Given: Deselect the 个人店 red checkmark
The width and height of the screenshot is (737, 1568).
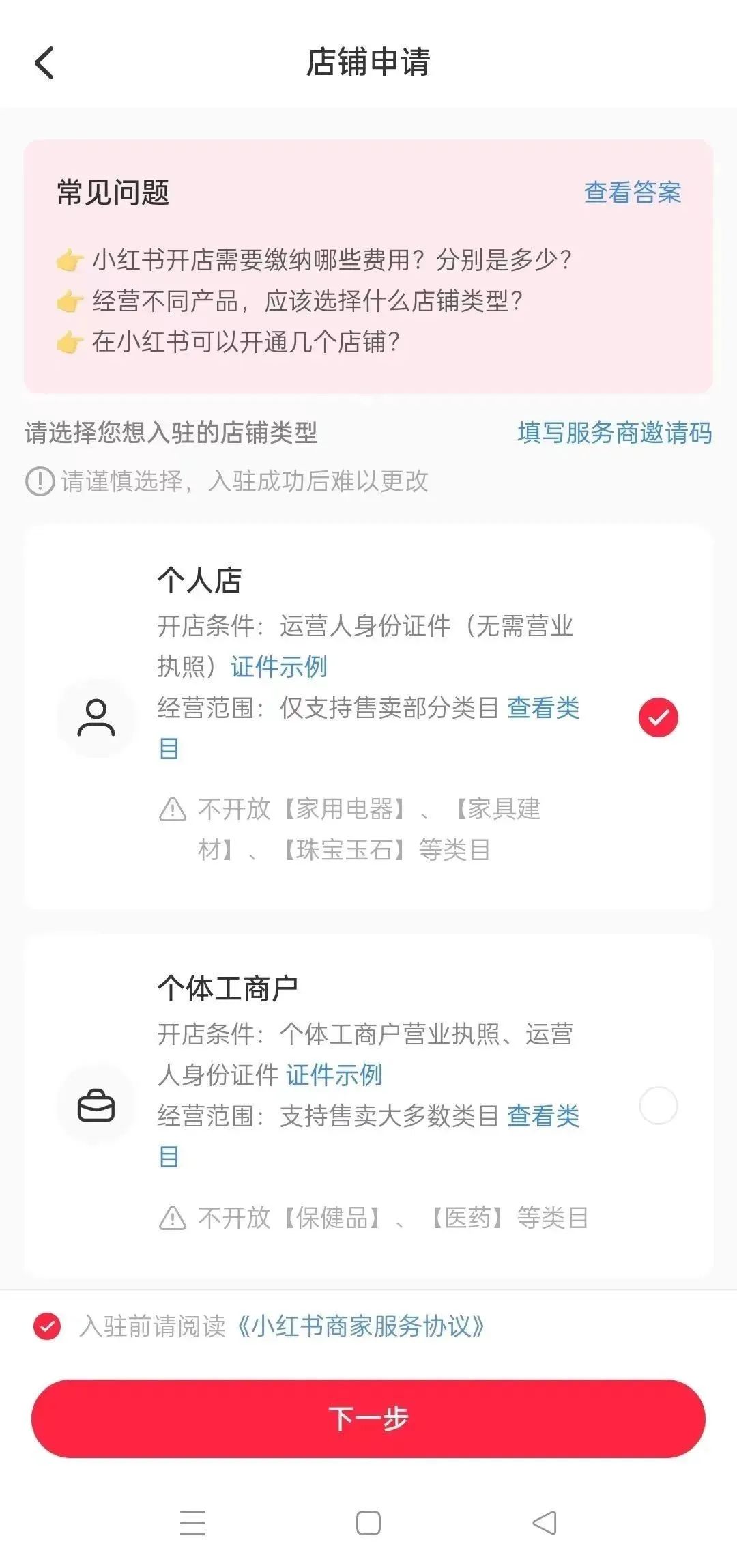Looking at the screenshot, I should [x=657, y=717].
